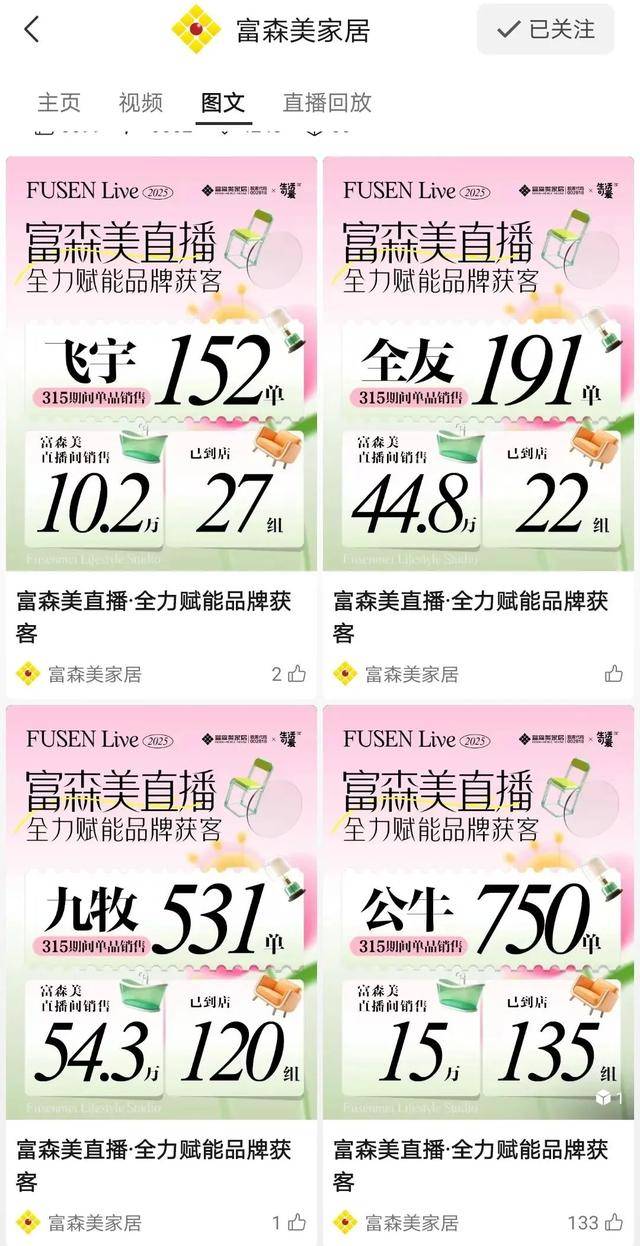640x1246 pixels.
Task: Tap the 已关注 following button
Action: [545, 30]
